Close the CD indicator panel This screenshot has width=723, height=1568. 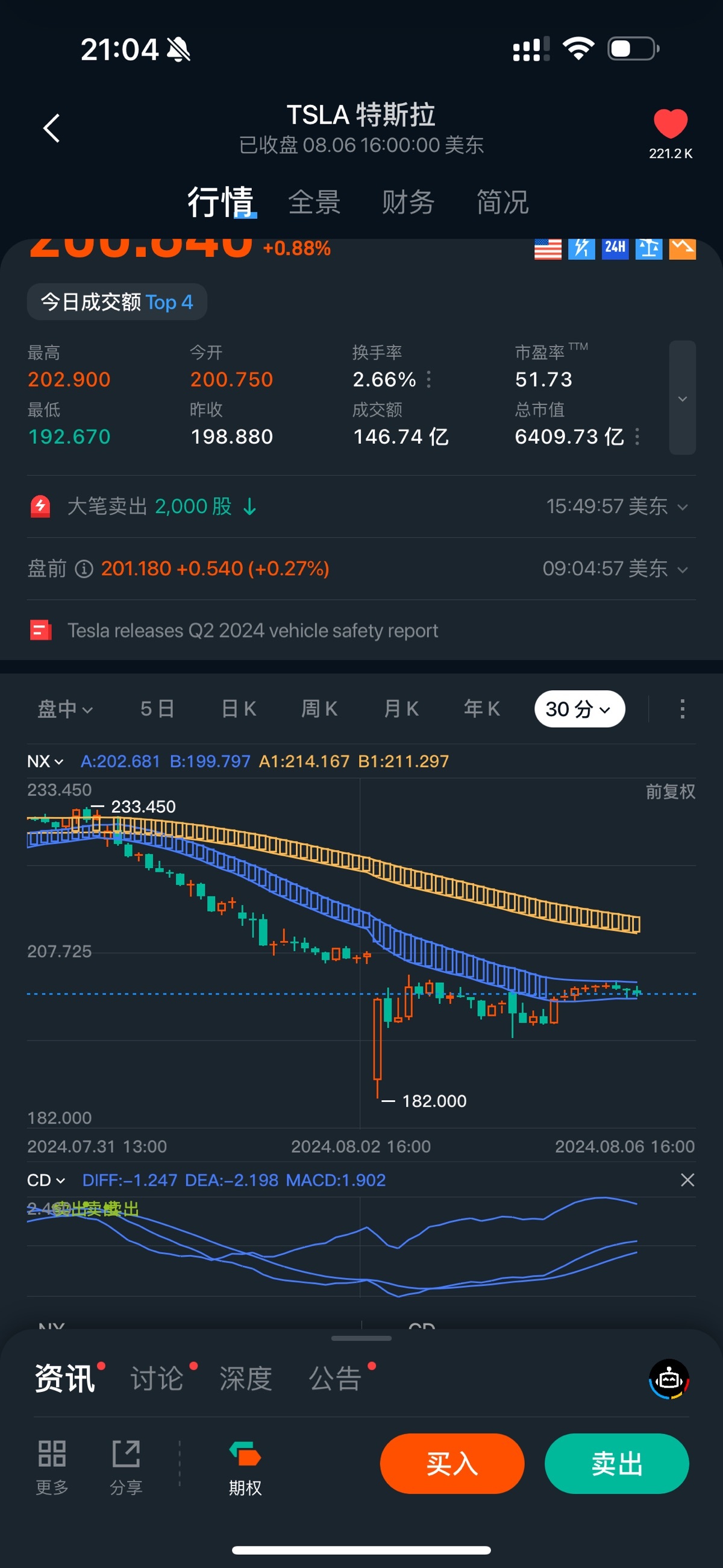tap(687, 1180)
